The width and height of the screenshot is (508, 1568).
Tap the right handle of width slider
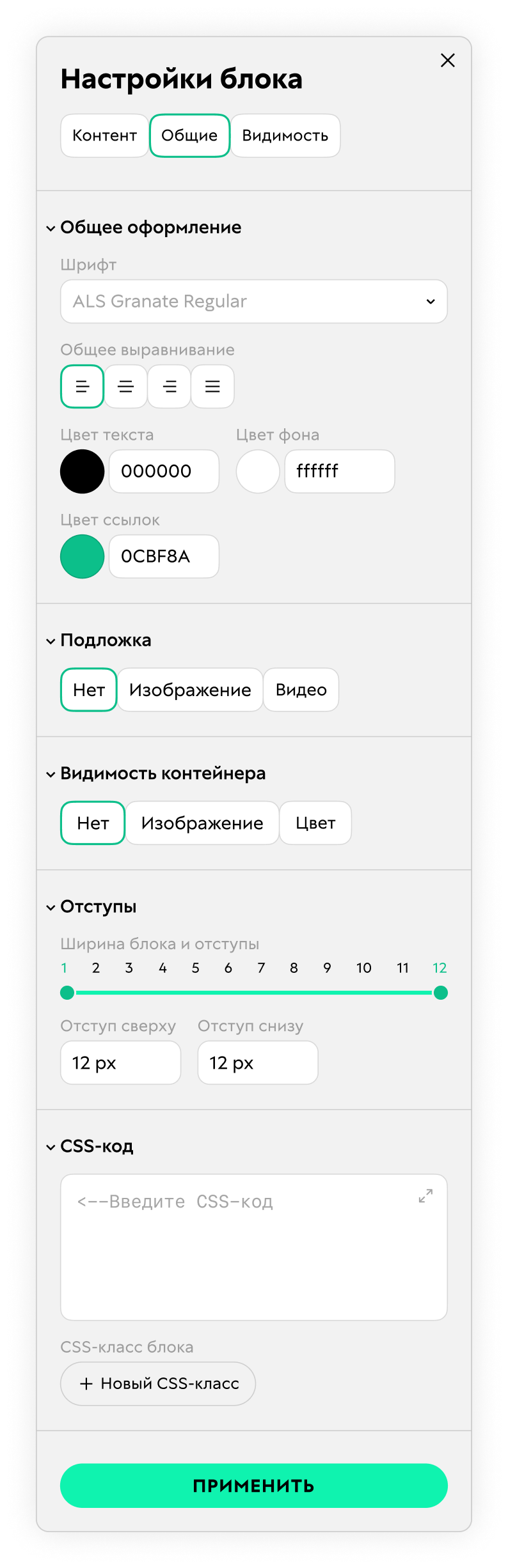(x=441, y=993)
